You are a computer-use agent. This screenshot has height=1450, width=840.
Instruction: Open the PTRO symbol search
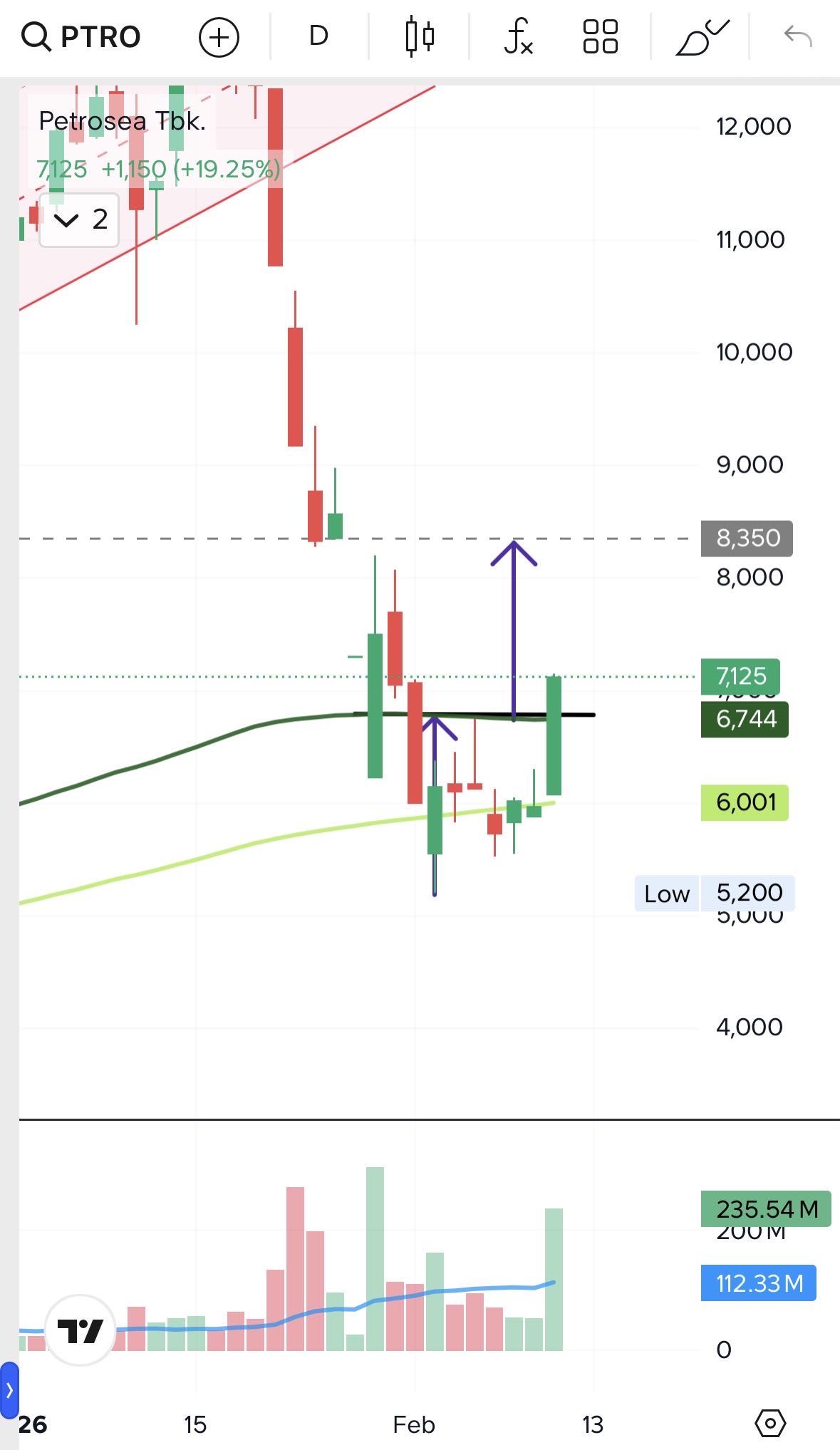pos(81,36)
